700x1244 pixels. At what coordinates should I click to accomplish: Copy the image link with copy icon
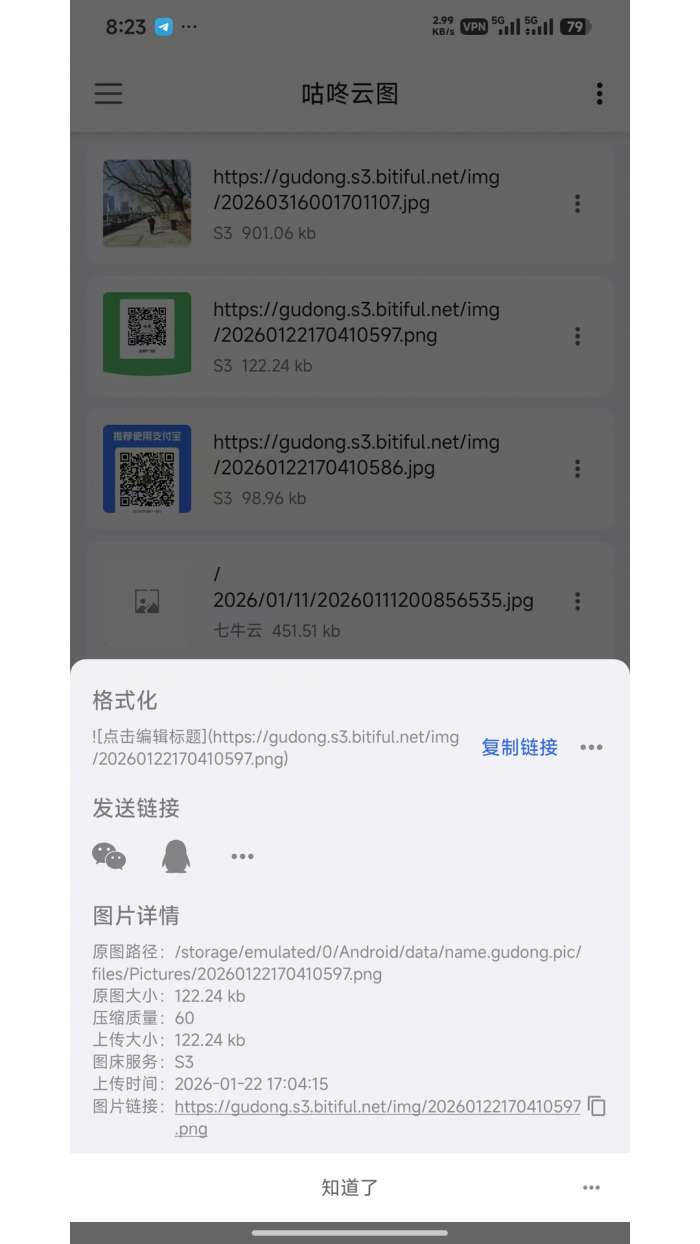[x=597, y=1106]
